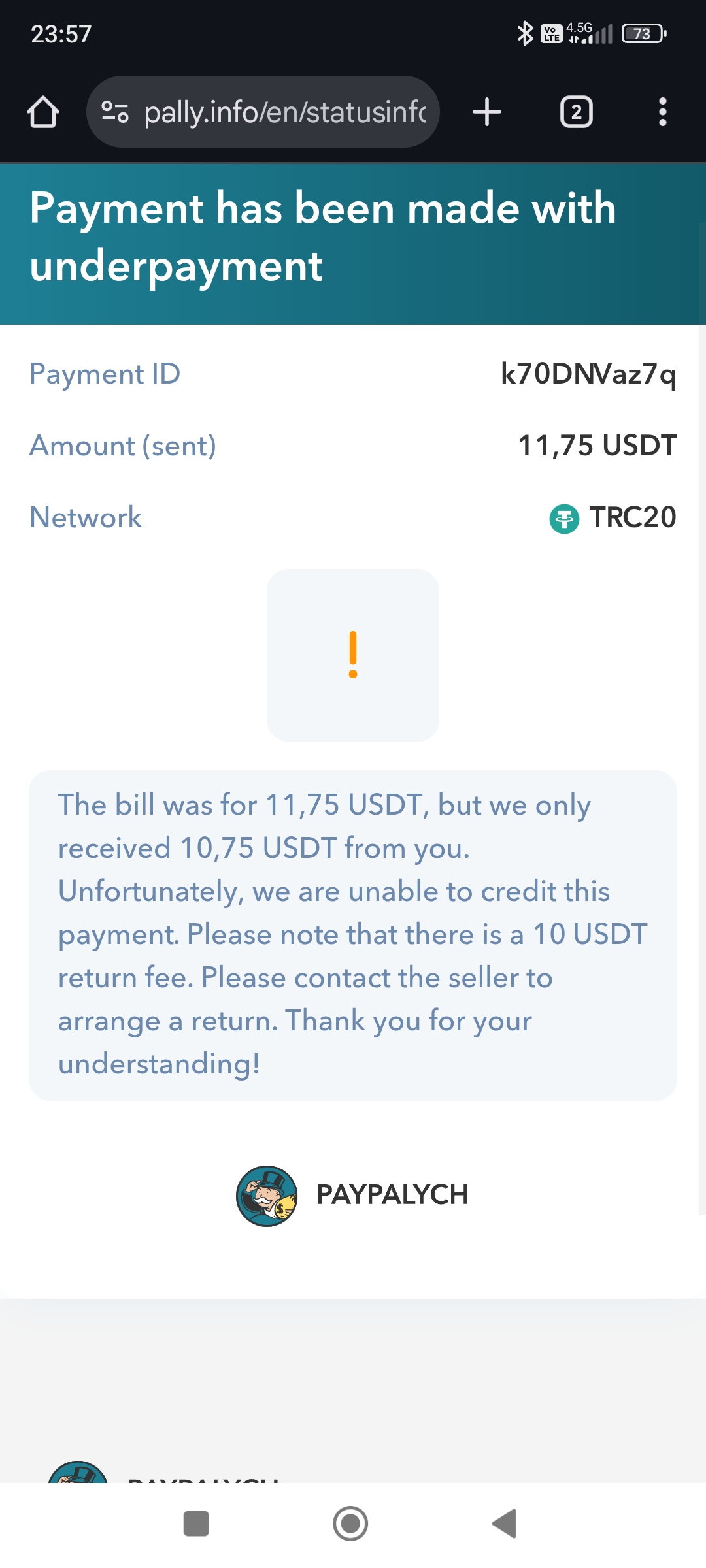The width and height of the screenshot is (706, 1568).
Task: Show the open tabs switcher
Action: (x=576, y=112)
